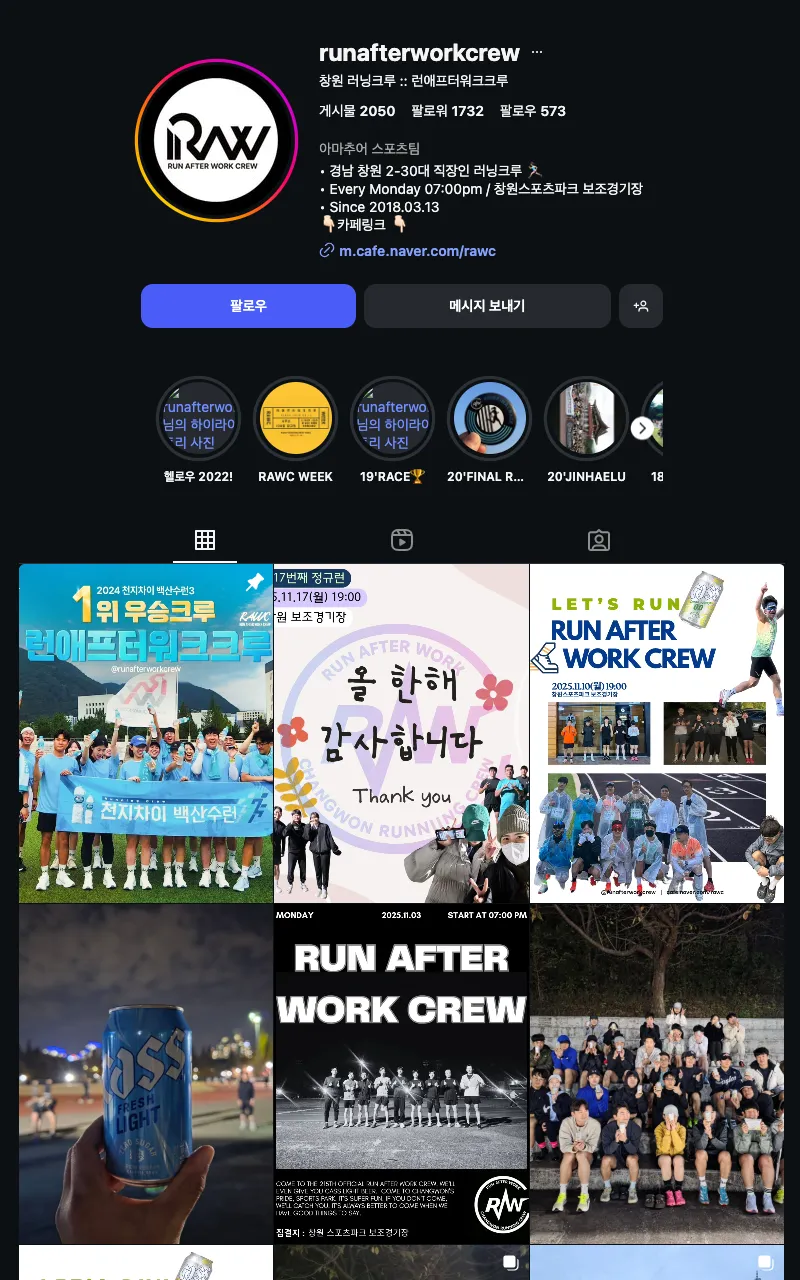Open the Reels tab icon

coord(402,540)
